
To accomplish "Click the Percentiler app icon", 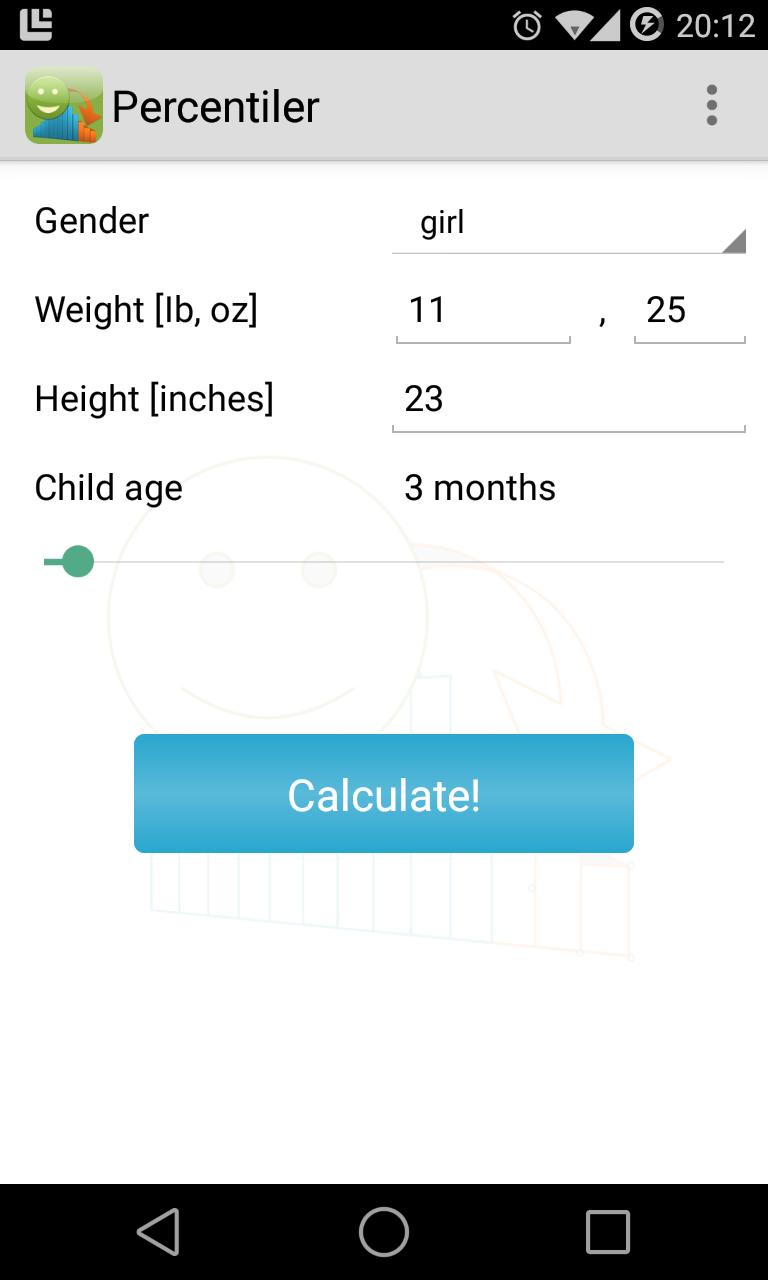I will pos(63,104).
